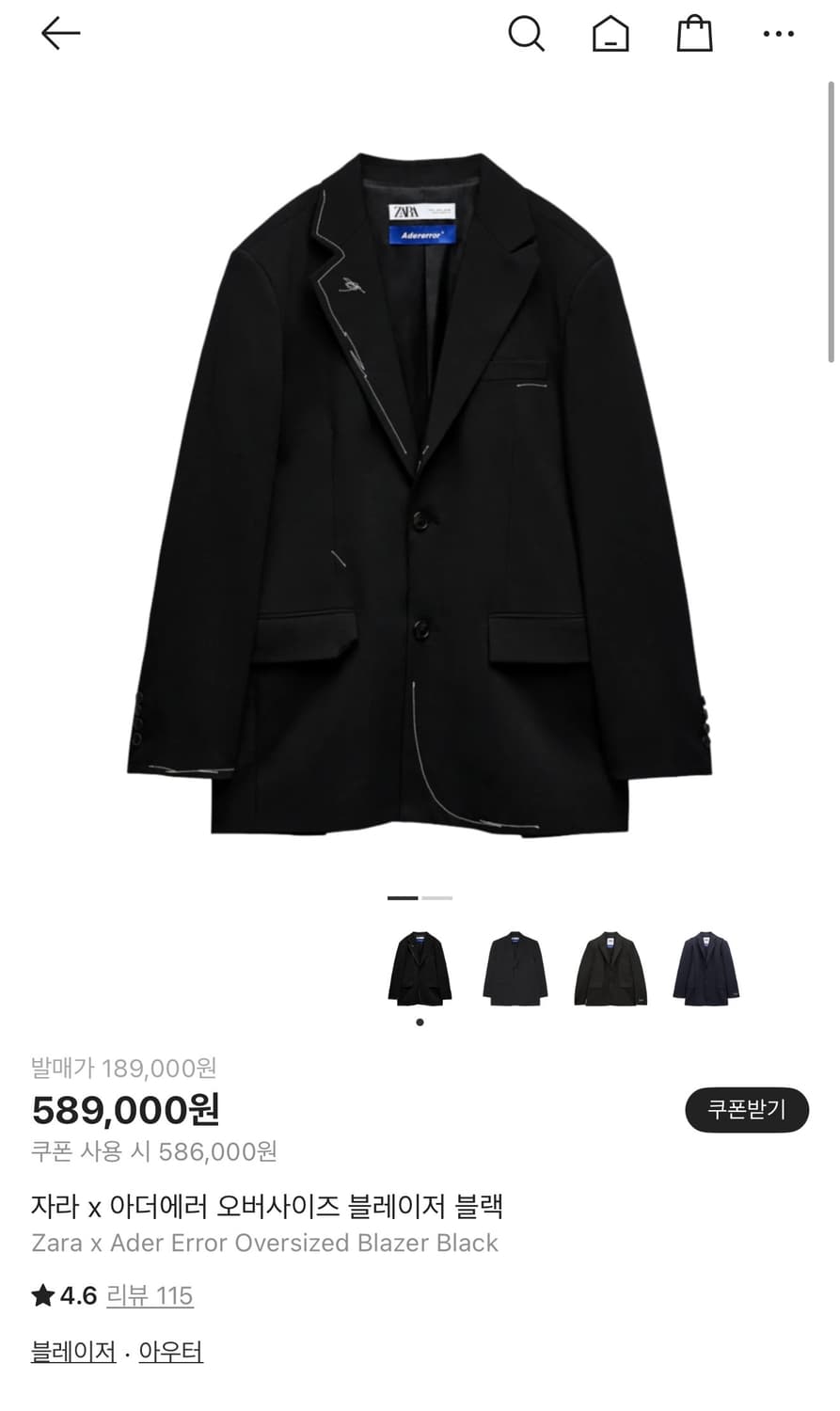Screen dimensions: 840x1411
Task: Go to the home icon
Action: click(x=610, y=35)
